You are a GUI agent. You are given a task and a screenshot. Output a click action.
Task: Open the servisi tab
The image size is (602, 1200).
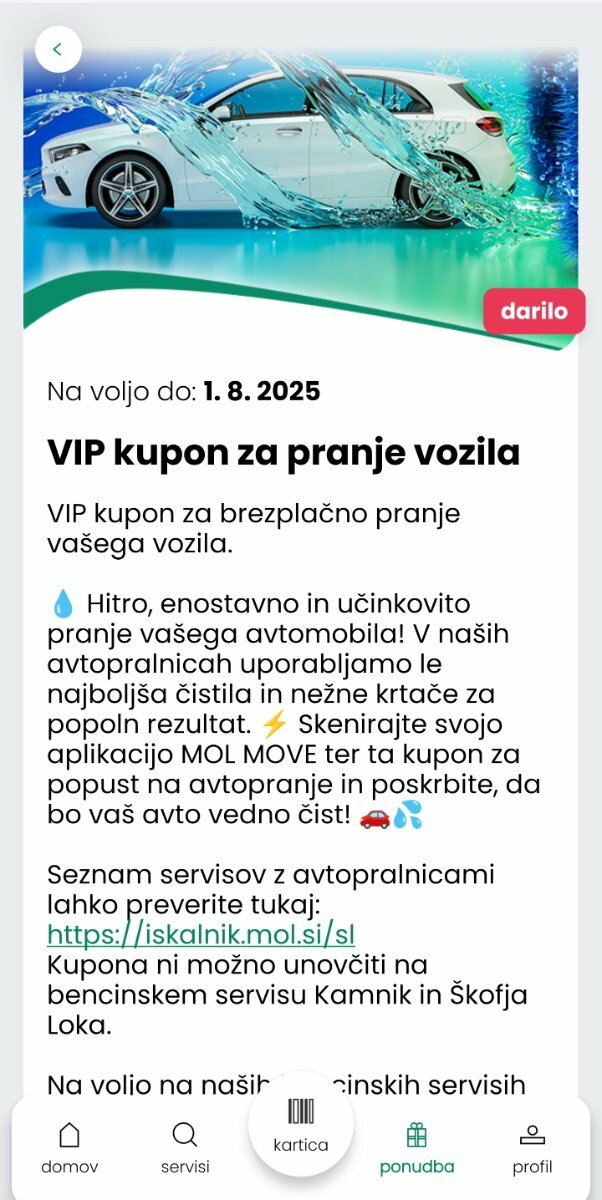tap(185, 1148)
